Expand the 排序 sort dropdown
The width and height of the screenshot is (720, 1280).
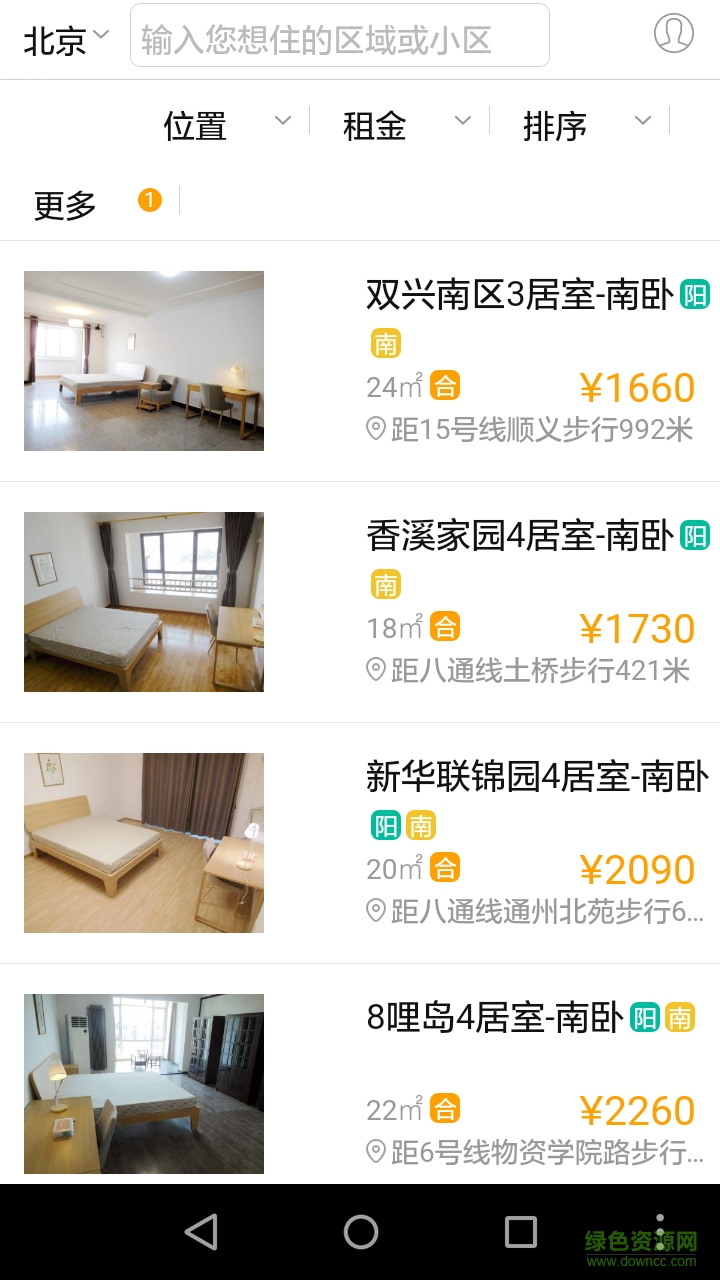(586, 125)
